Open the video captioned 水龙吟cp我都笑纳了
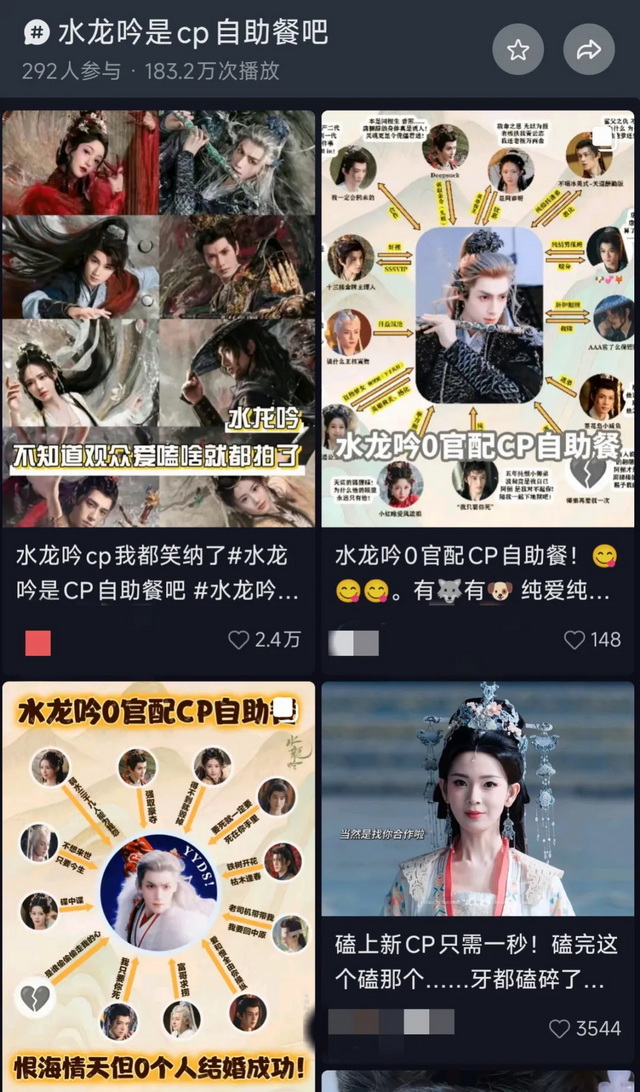The height and width of the screenshot is (1092, 640). pos(159,318)
